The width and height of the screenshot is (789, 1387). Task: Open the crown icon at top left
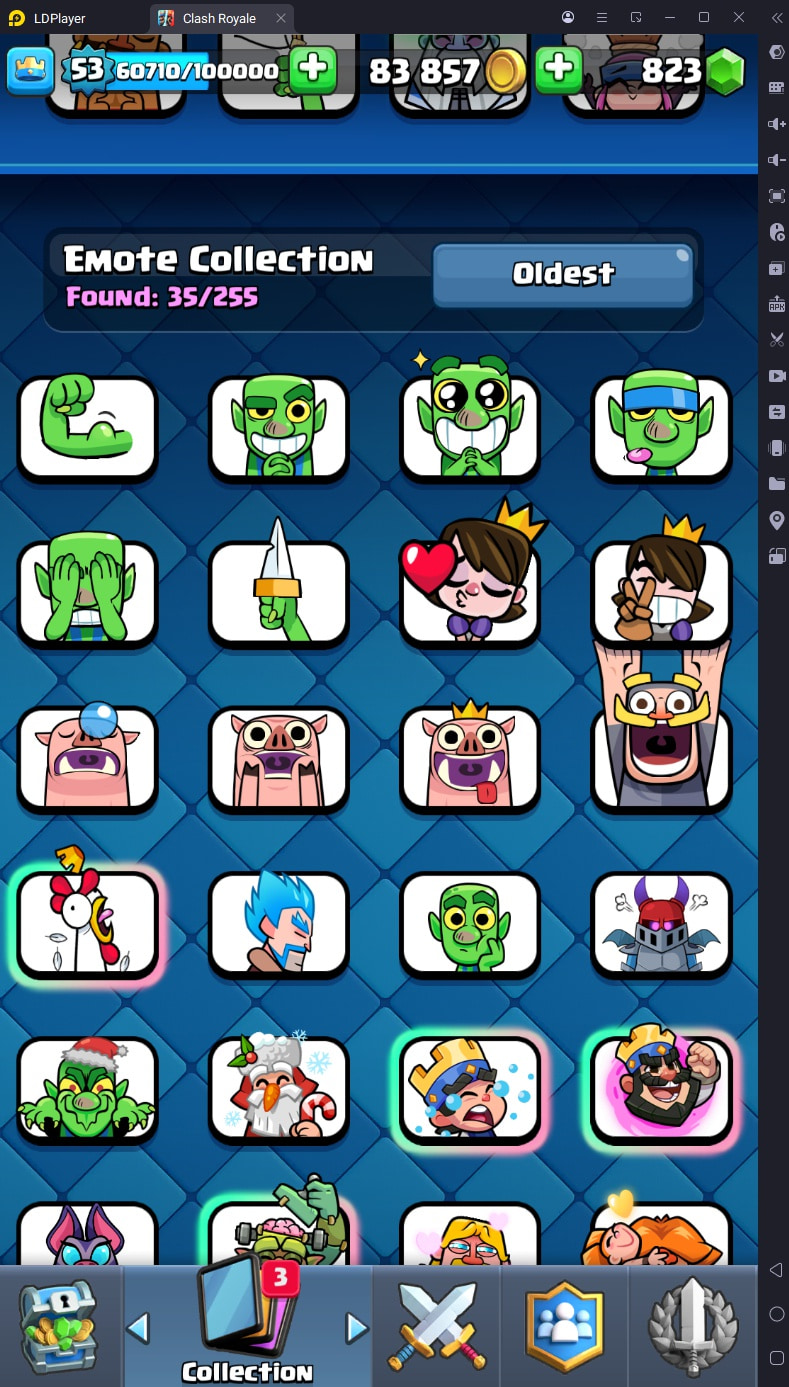(x=31, y=70)
